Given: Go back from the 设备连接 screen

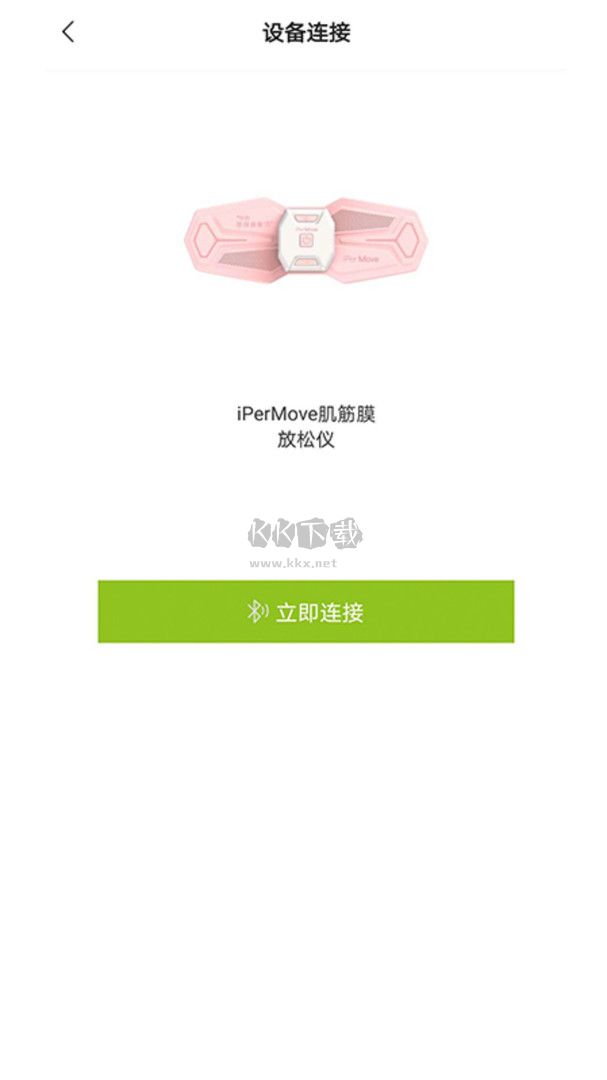Looking at the screenshot, I should tap(68, 32).
